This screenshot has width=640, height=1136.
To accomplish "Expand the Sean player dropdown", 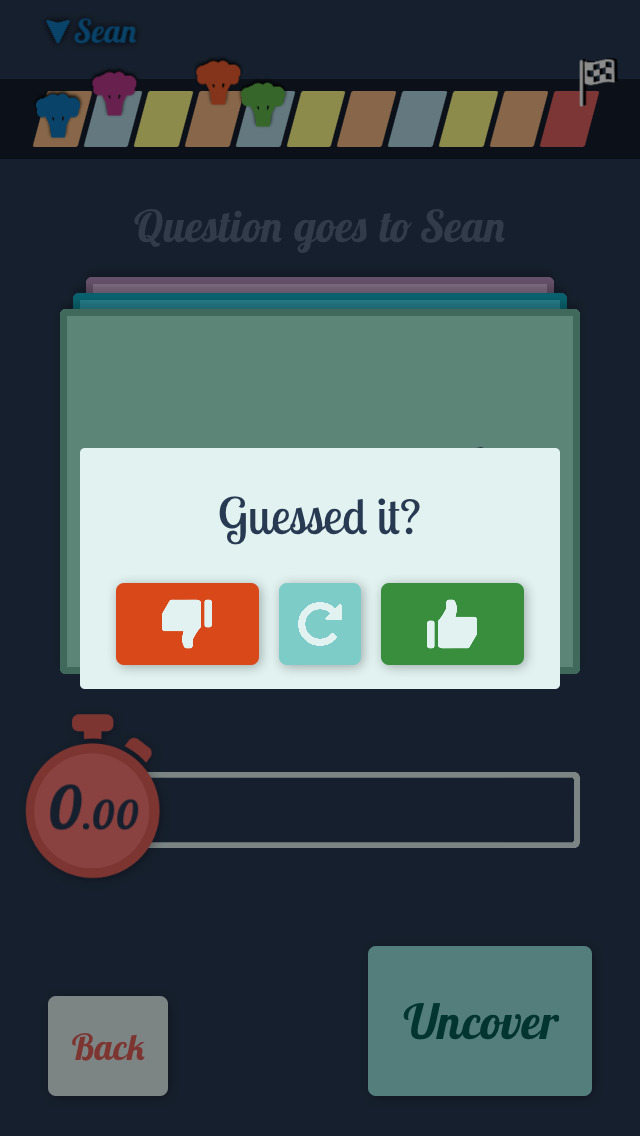I will pyautogui.click(x=91, y=32).
